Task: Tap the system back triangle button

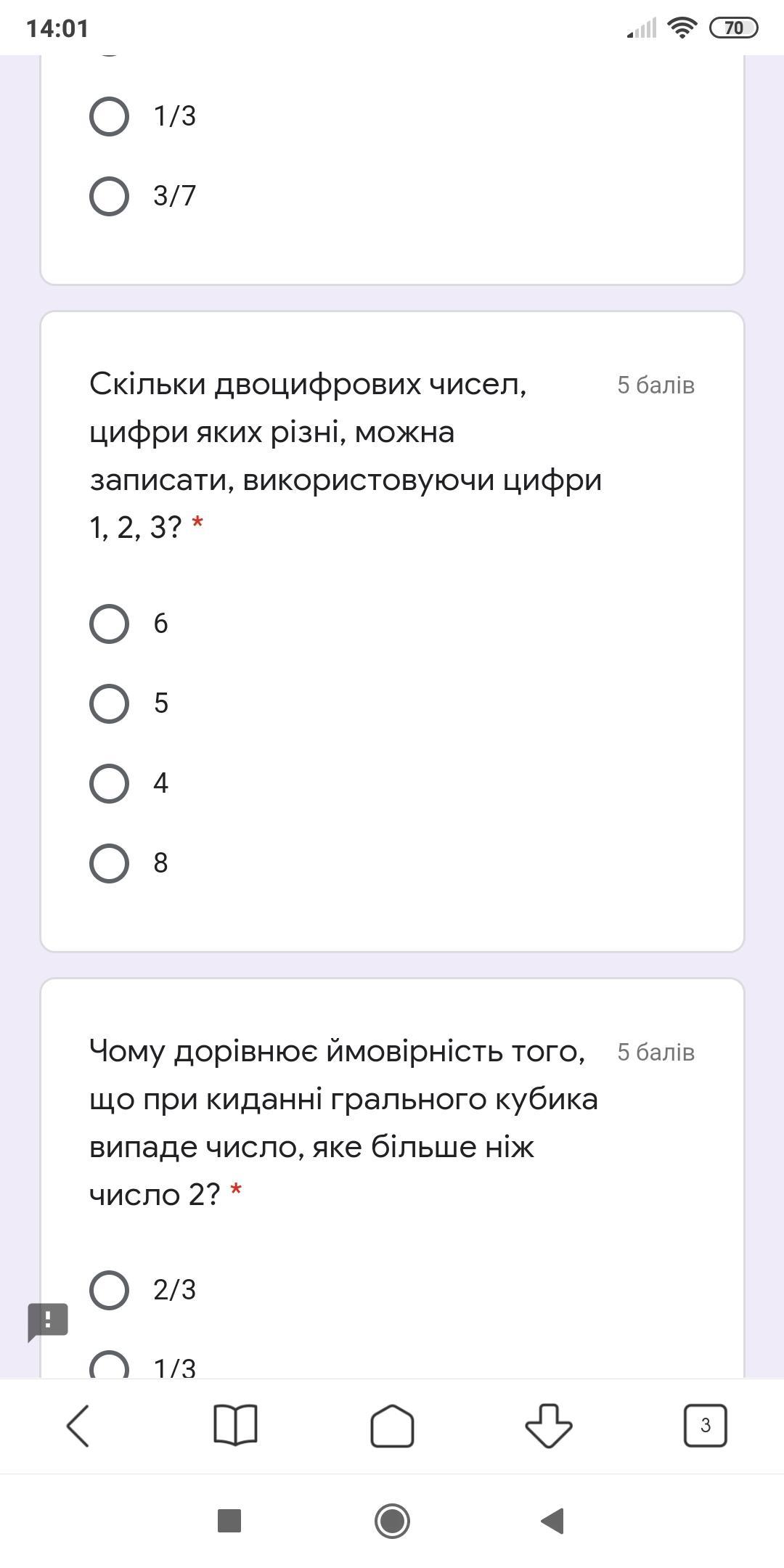Action: pos(553,1521)
